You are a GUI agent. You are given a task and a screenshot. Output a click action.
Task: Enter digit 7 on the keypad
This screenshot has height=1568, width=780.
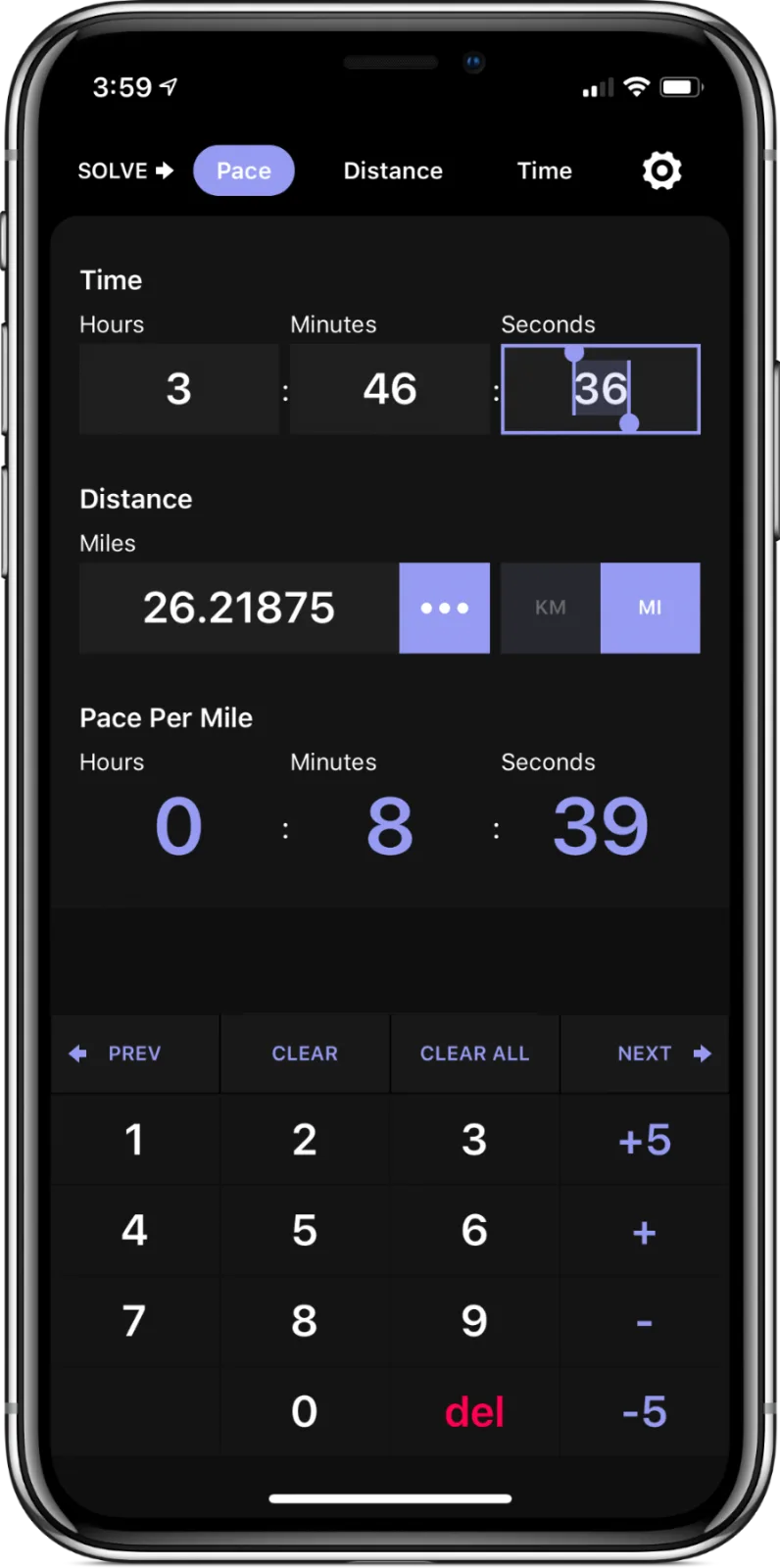pyautogui.click(x=135, y=1321)
